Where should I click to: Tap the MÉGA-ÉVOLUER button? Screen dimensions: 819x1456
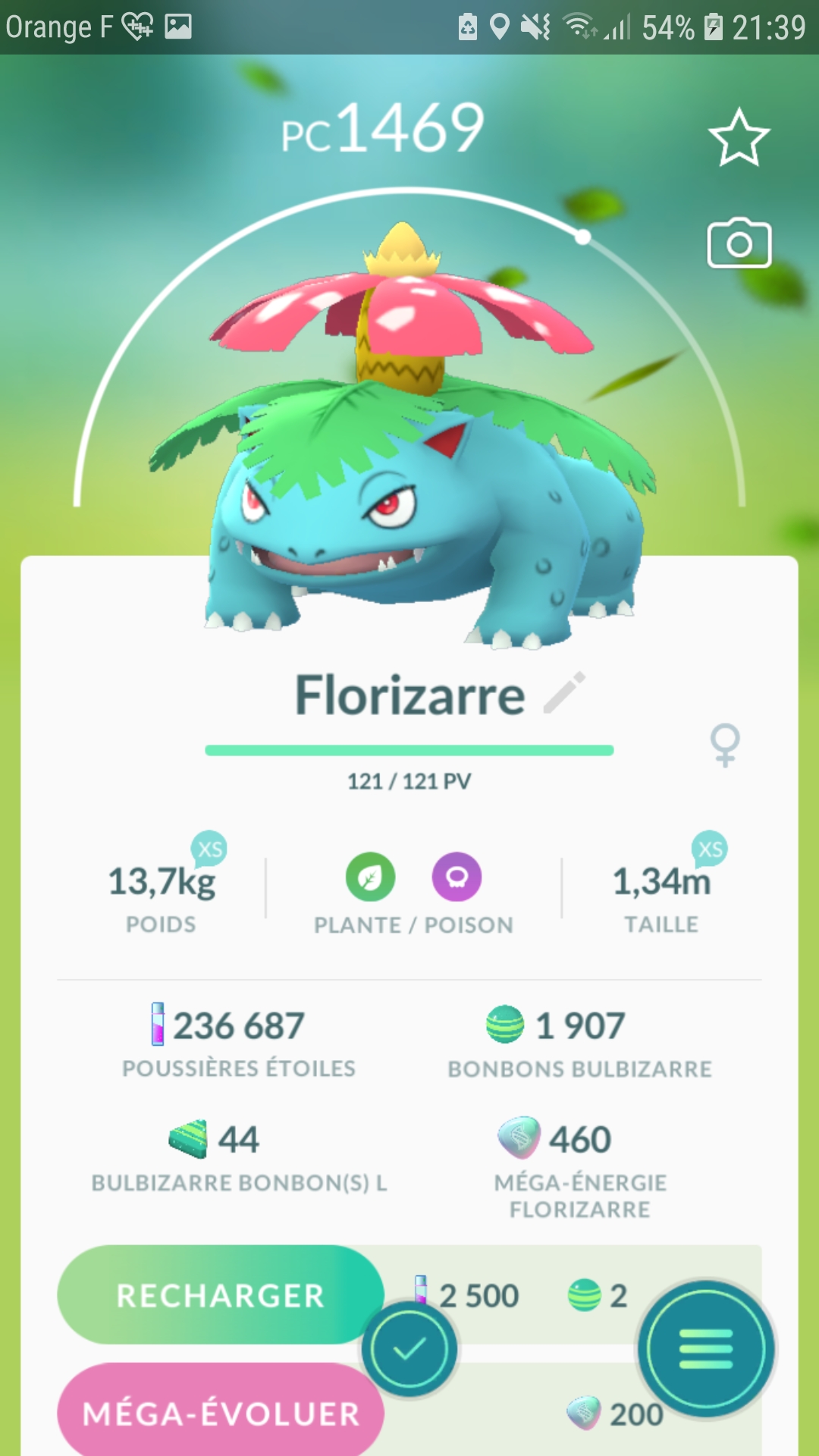[220, 1412]
